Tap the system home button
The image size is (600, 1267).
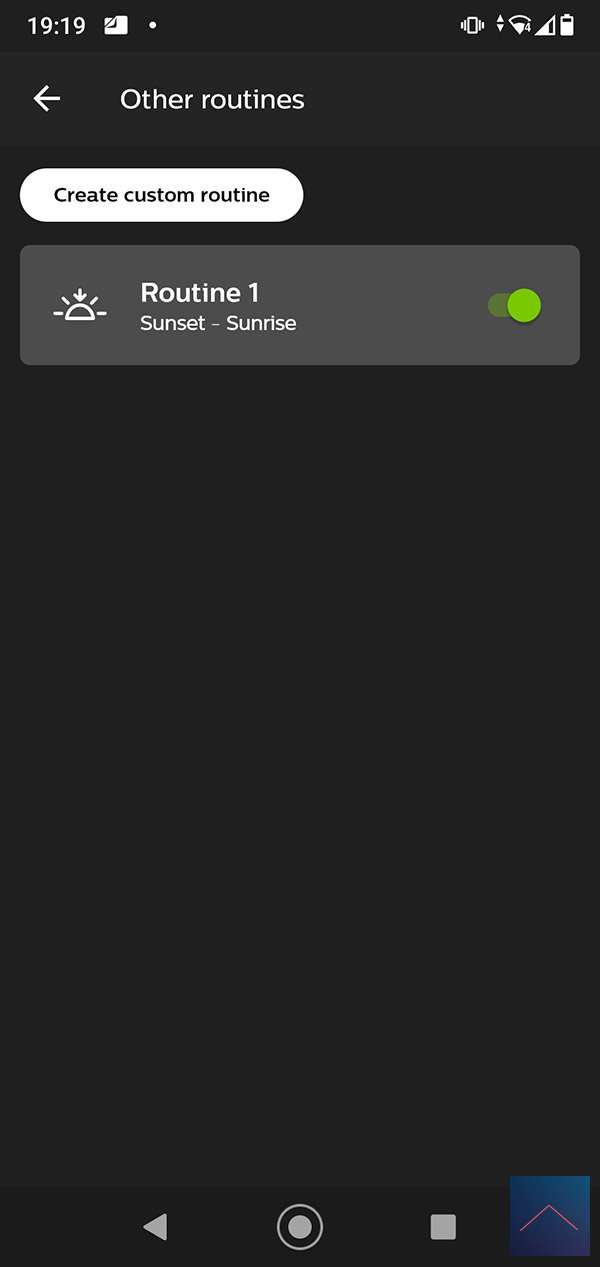tap(300, 1226)
